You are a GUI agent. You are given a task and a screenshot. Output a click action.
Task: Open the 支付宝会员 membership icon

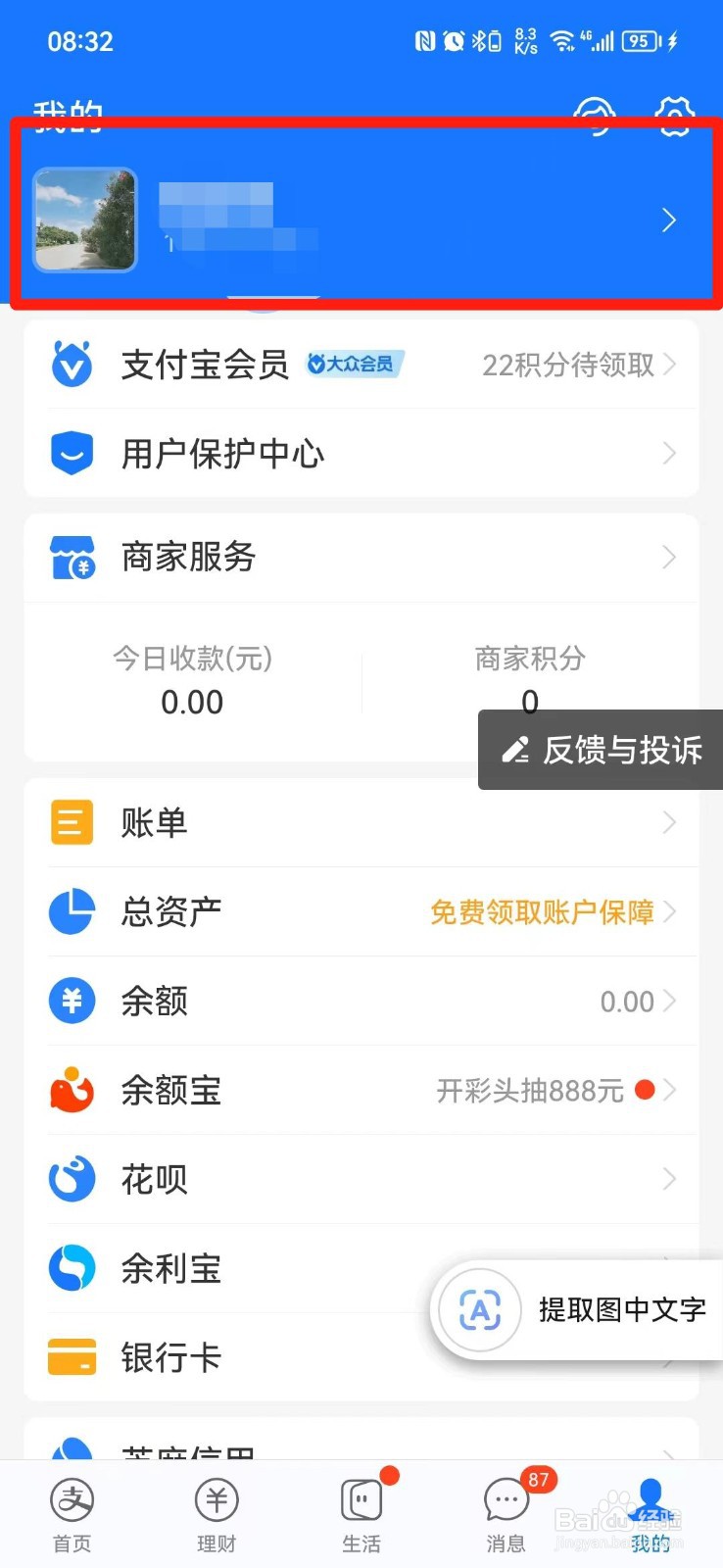click(x=72, y=364)
